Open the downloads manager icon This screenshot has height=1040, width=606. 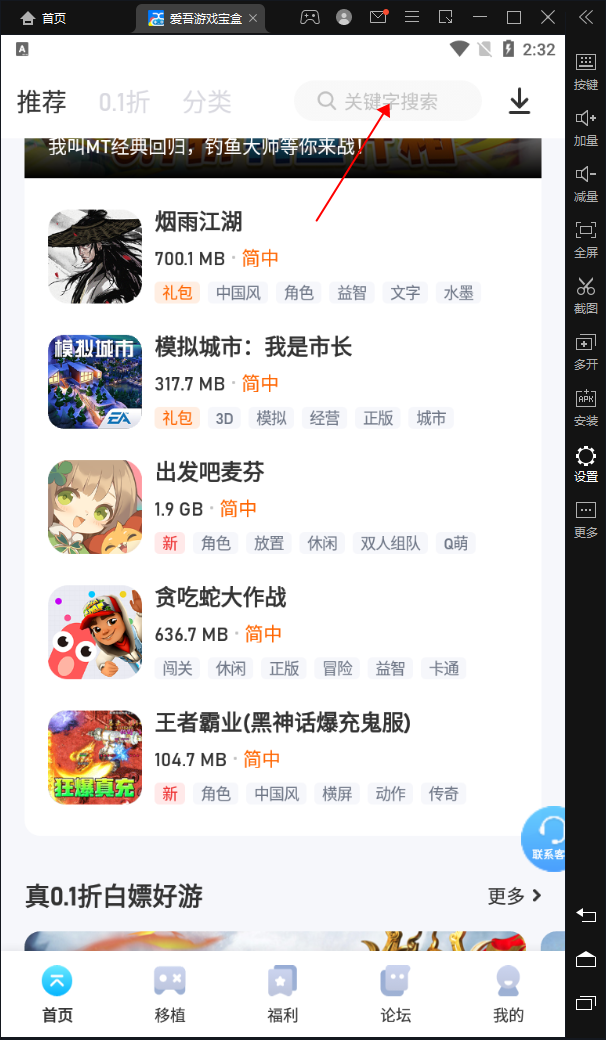pyautogui.click(x=519, y=101)
